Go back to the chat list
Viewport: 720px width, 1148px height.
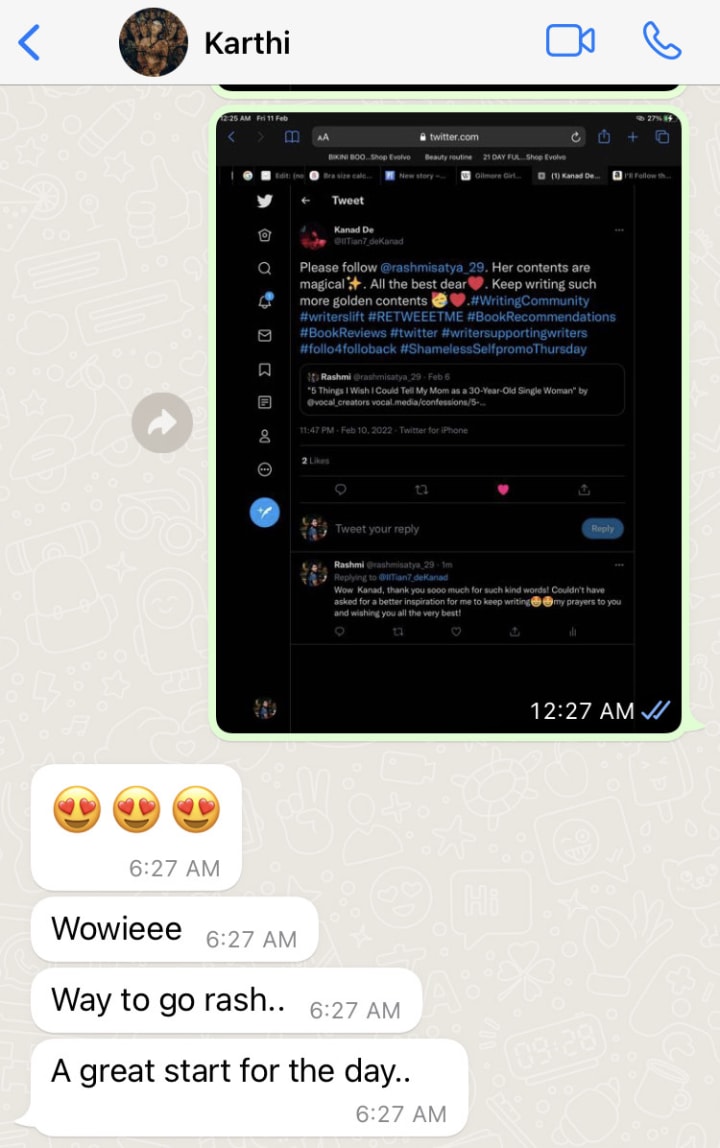pos(29,42)
